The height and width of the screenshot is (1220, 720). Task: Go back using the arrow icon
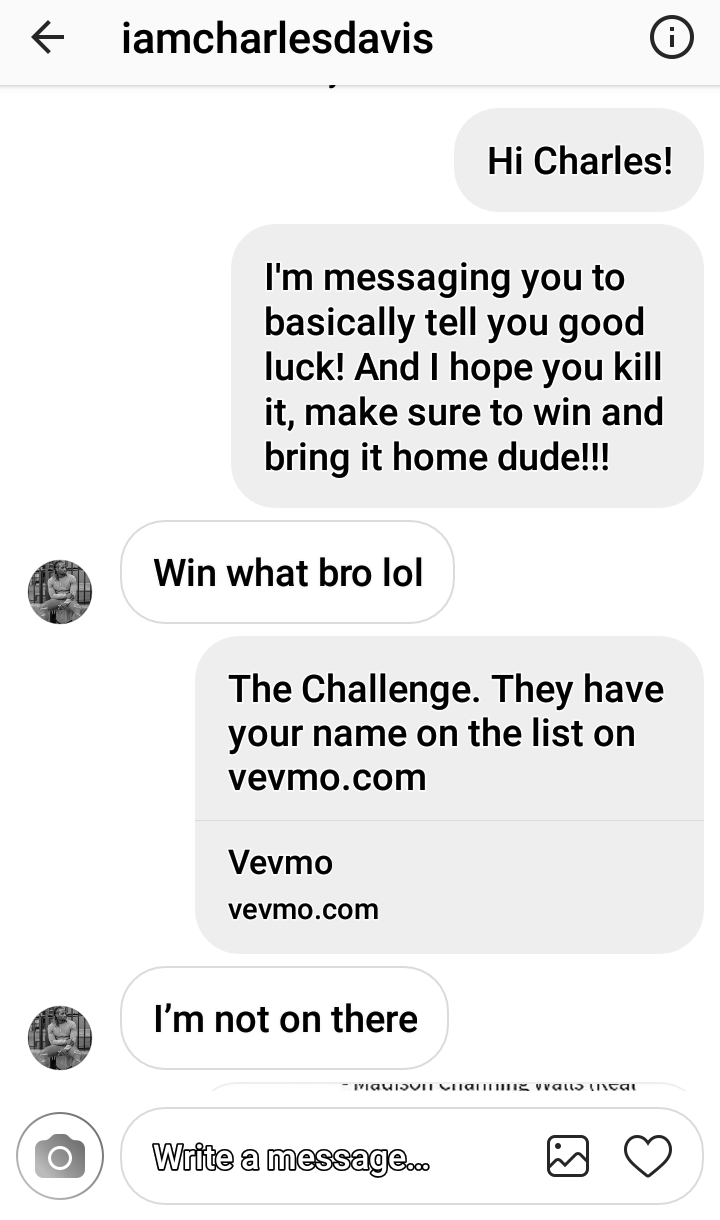point(48,39)
